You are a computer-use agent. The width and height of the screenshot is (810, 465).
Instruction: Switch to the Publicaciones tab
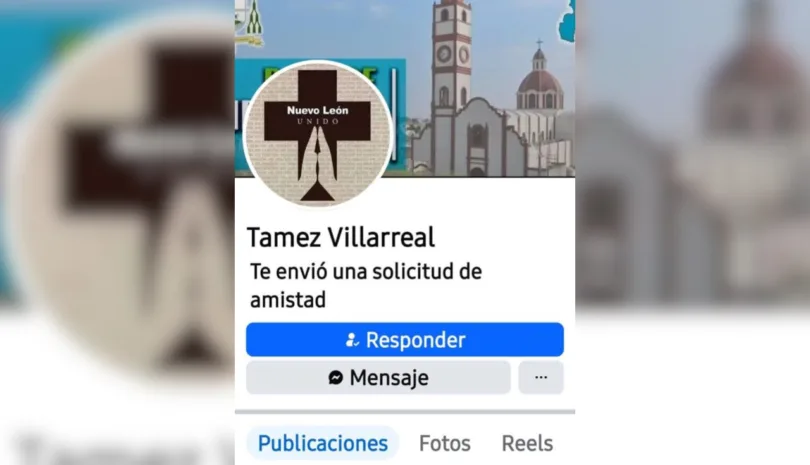(x=322, y=443)
